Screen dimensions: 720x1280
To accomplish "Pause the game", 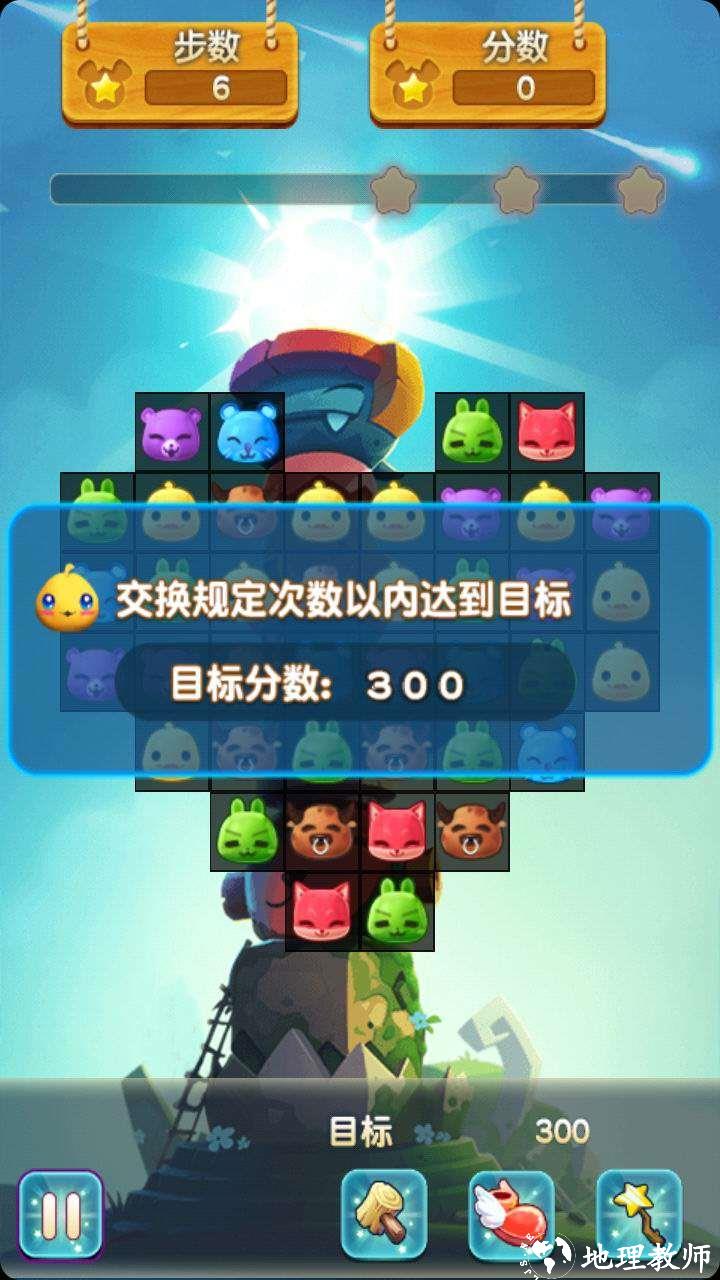I will point(61,1214).
